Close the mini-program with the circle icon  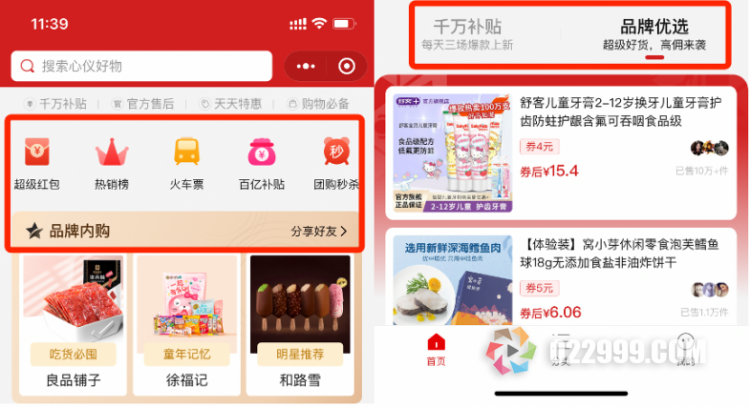(x=346, y=66)
